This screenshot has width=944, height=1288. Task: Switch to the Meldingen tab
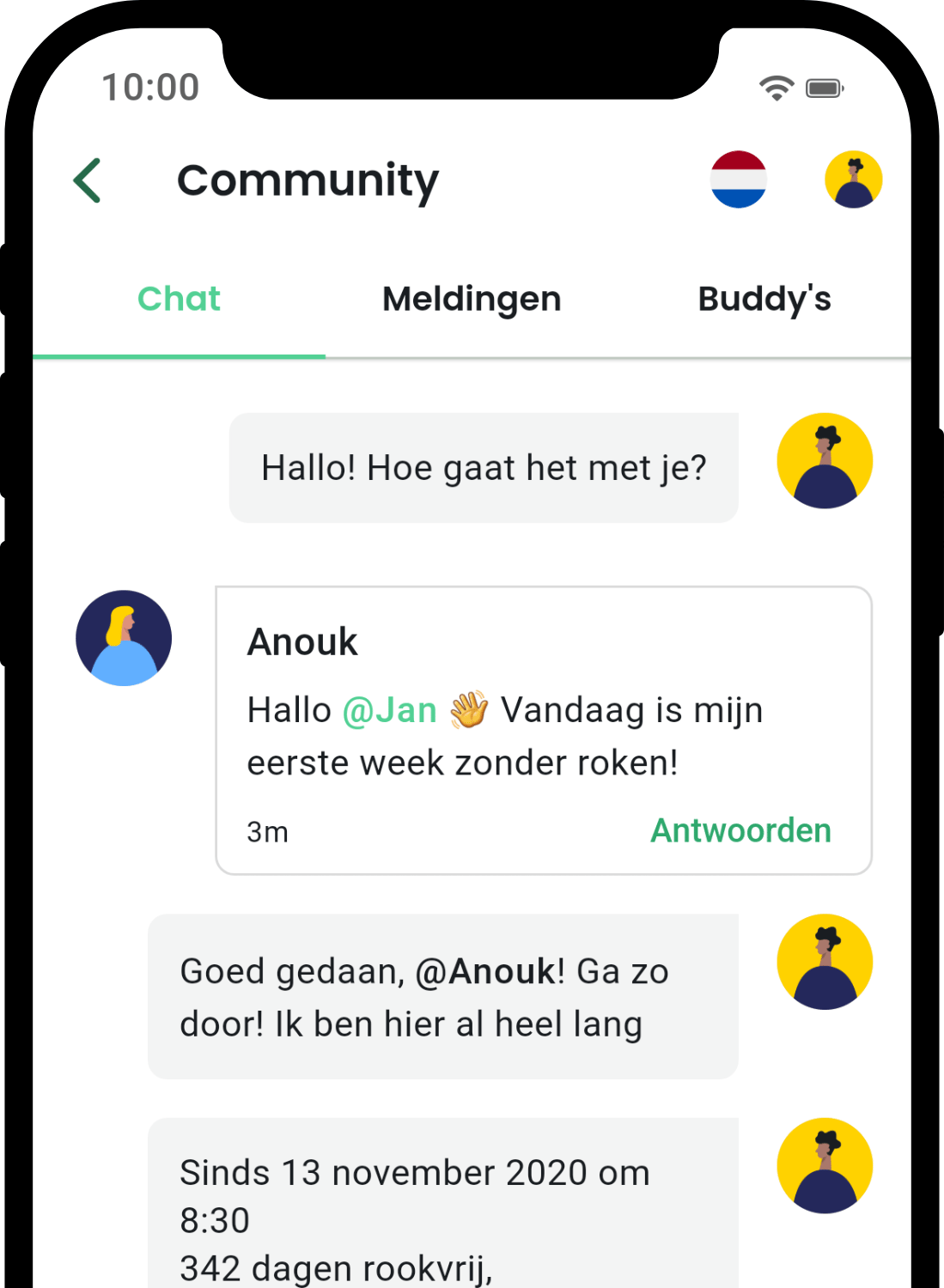point(472,299)
